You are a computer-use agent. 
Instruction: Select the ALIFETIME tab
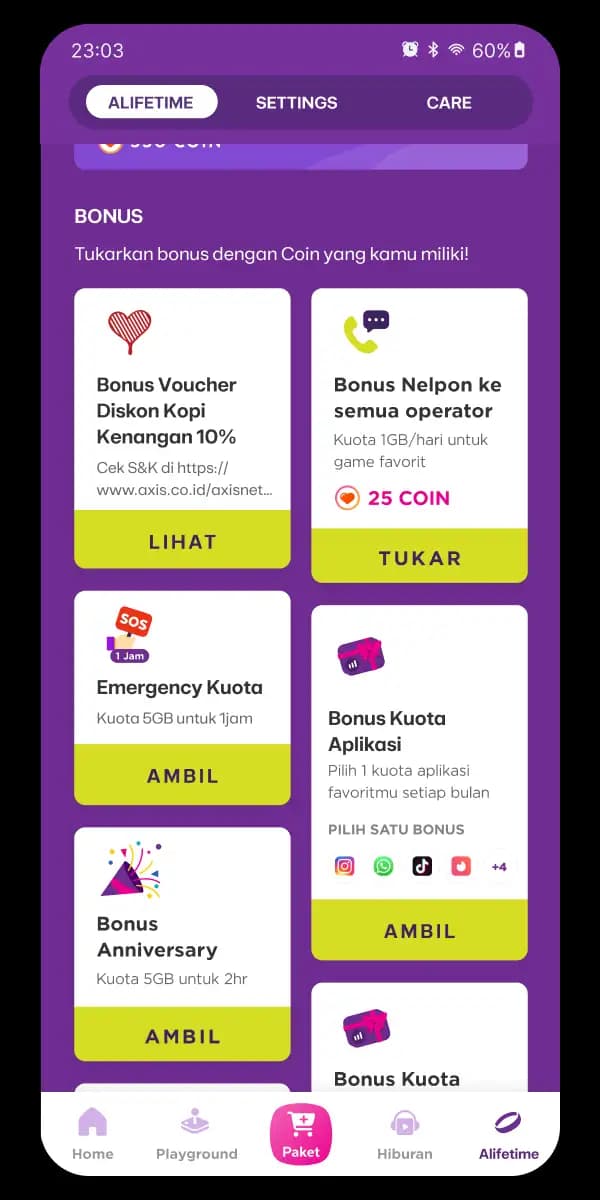(x=150, y=103)
